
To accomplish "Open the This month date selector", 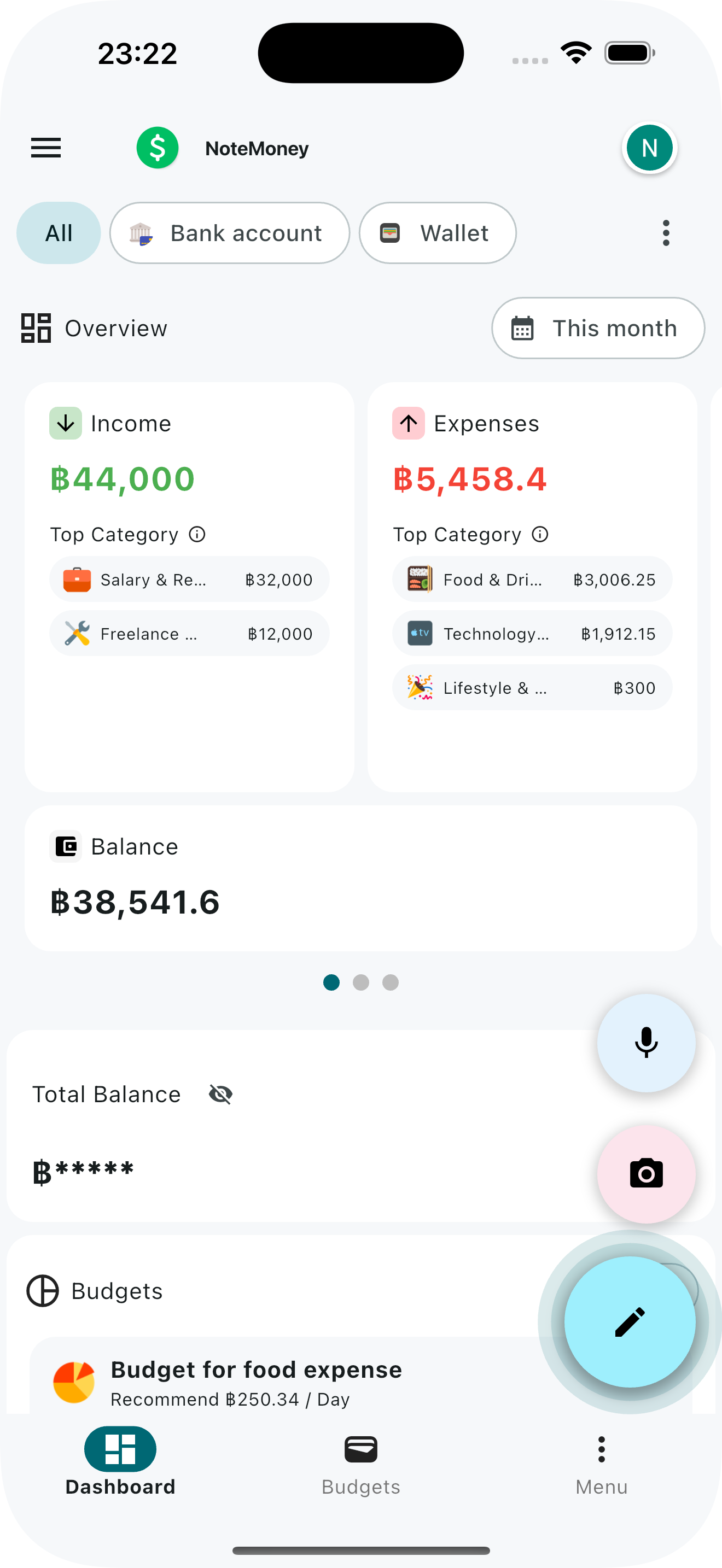I will tap(597, 328).
